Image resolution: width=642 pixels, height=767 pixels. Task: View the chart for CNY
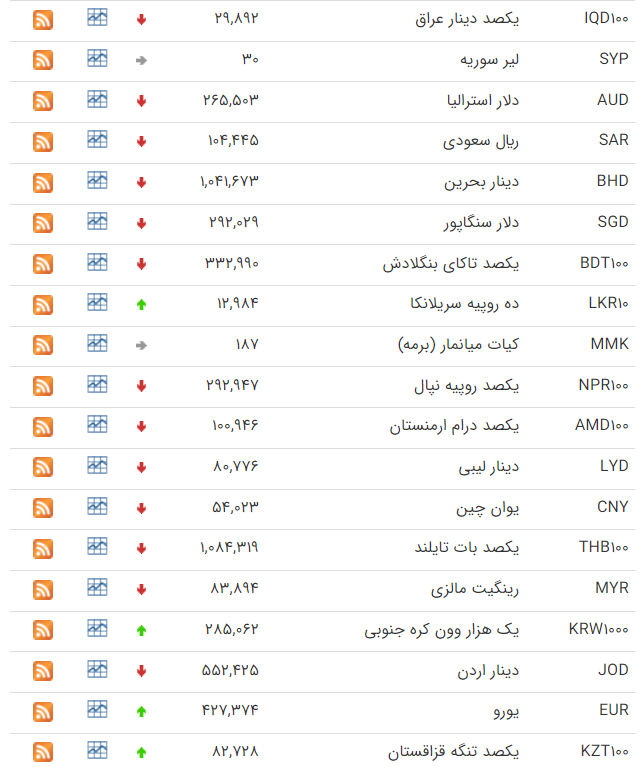pos(97,506)
